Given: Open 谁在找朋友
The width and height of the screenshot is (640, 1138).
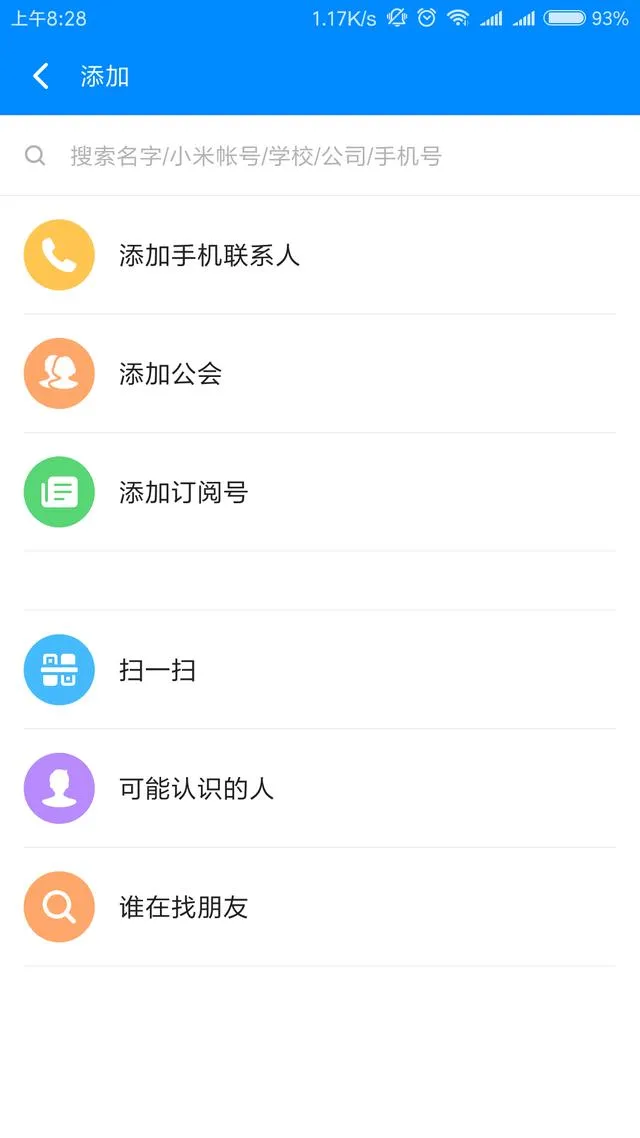Looking at the screenshot, I should click(320, 906).
